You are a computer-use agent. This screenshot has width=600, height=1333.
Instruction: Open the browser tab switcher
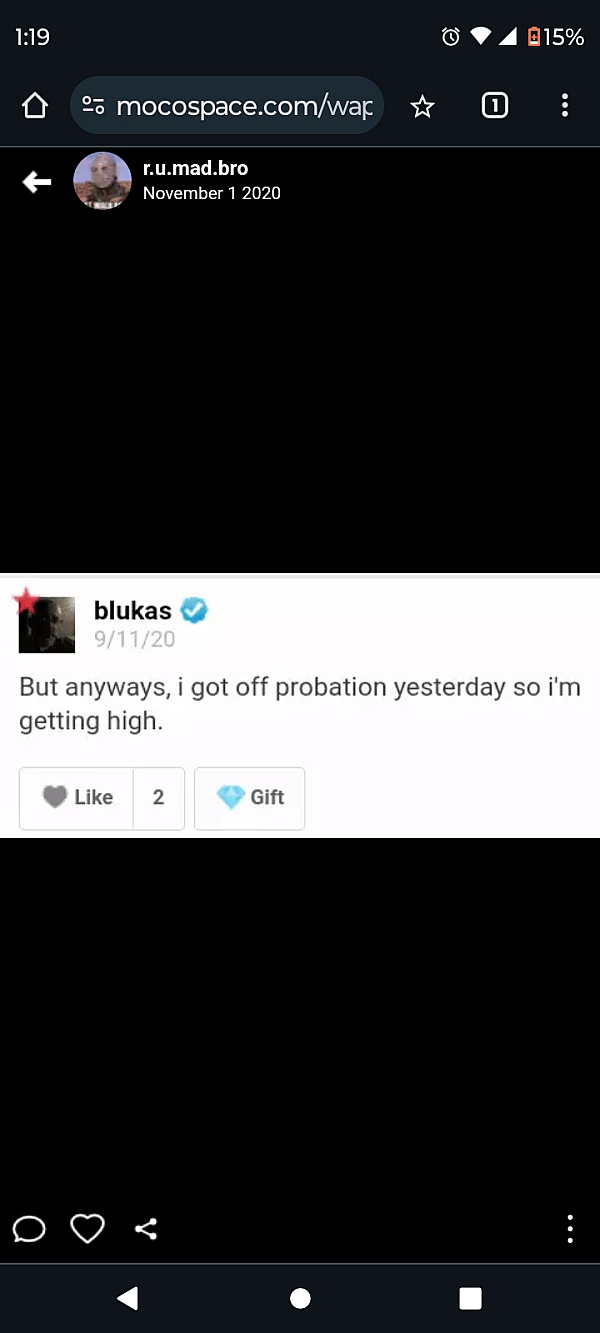(x=494, y=106)
